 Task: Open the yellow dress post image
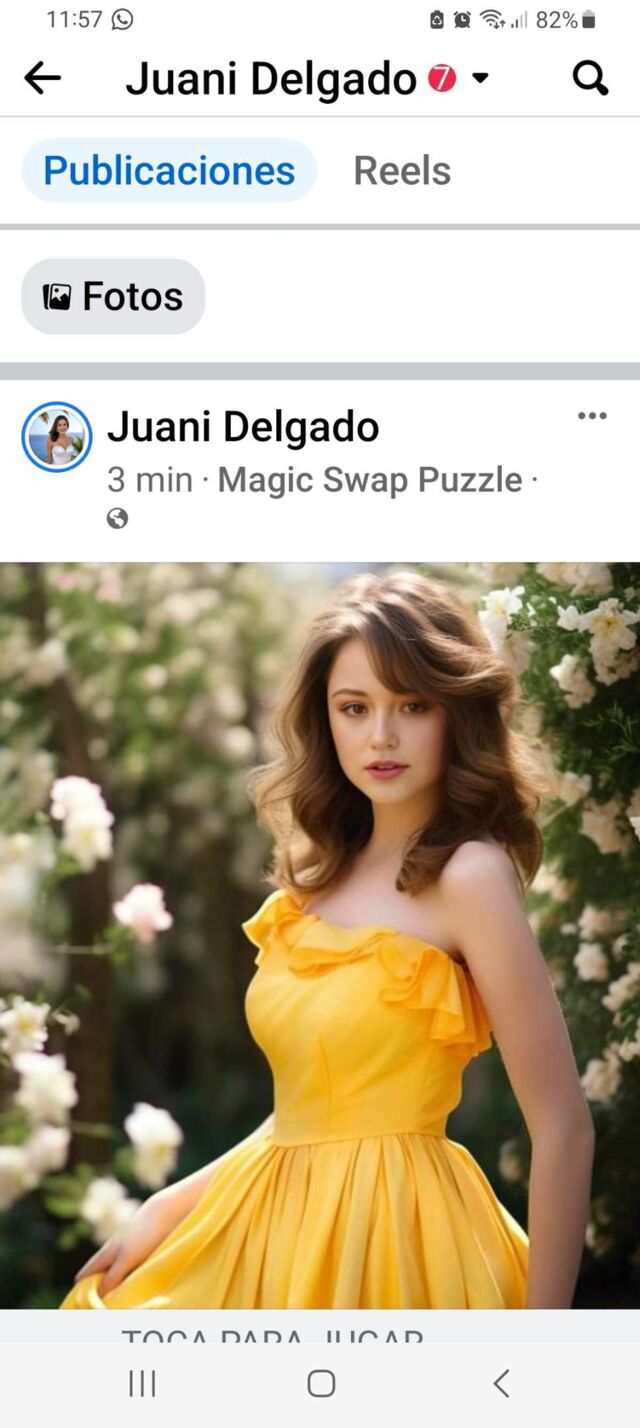(320, 935)
